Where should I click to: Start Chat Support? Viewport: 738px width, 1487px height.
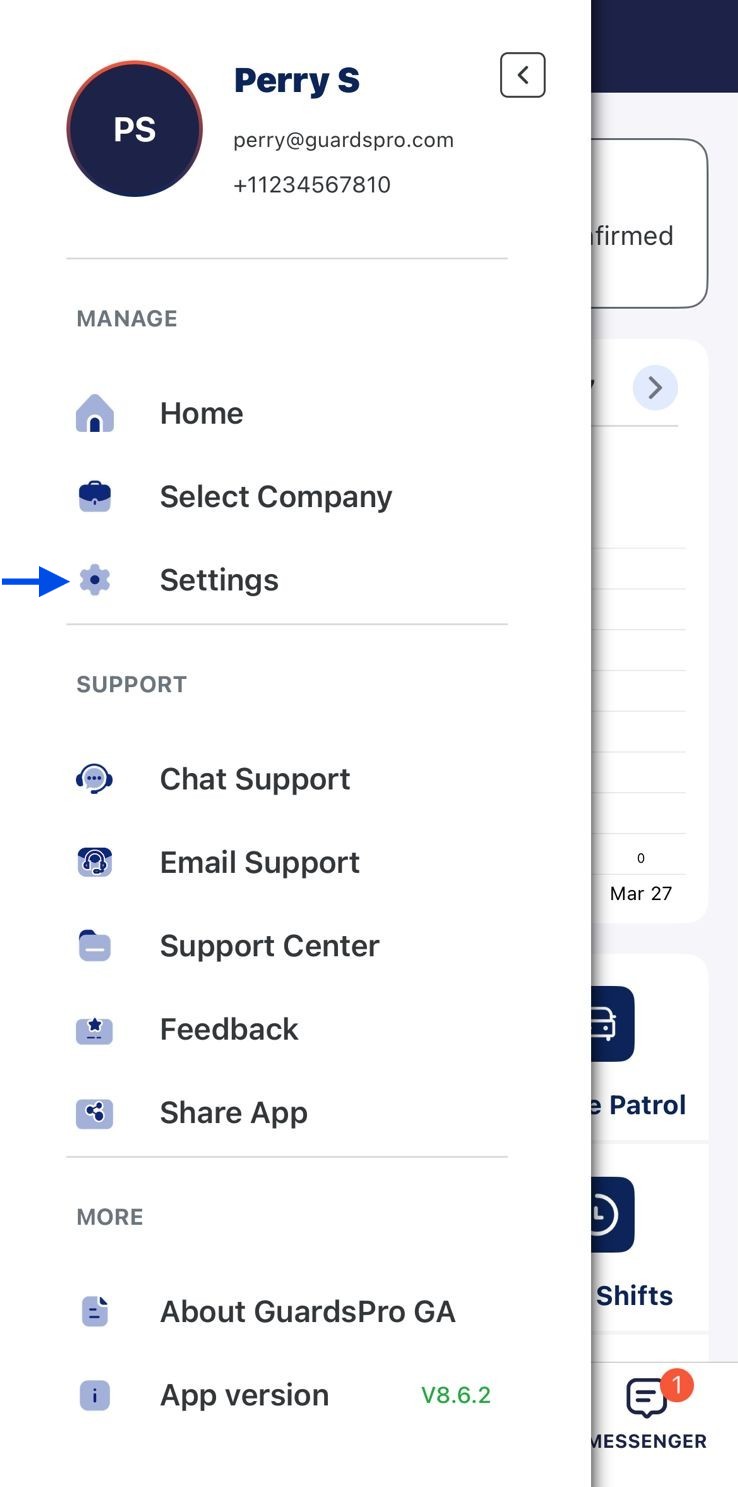(x=287, y=779)
